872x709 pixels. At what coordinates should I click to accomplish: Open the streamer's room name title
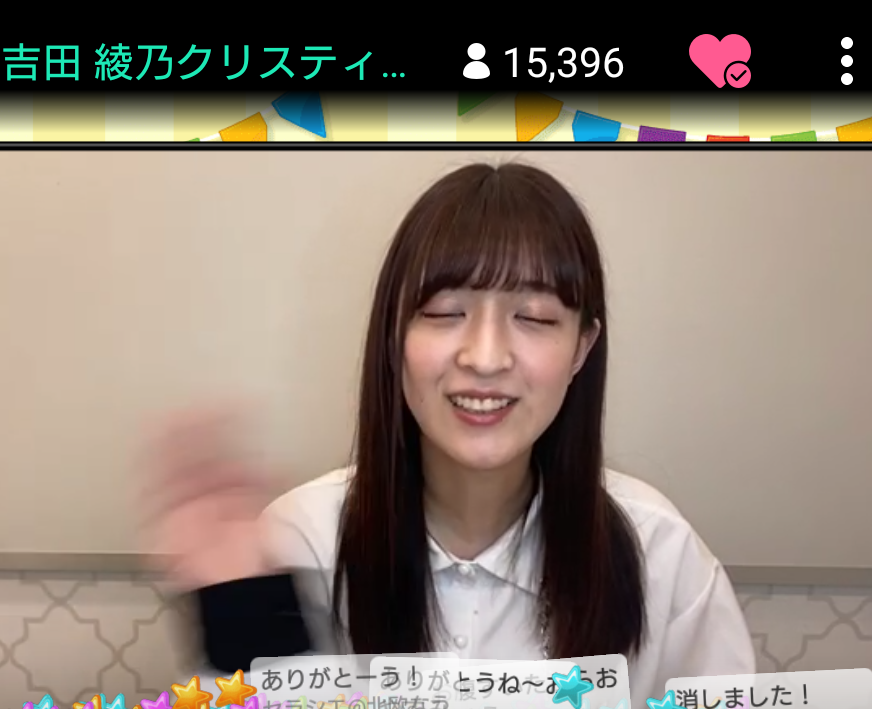click(x=205, y=63)
